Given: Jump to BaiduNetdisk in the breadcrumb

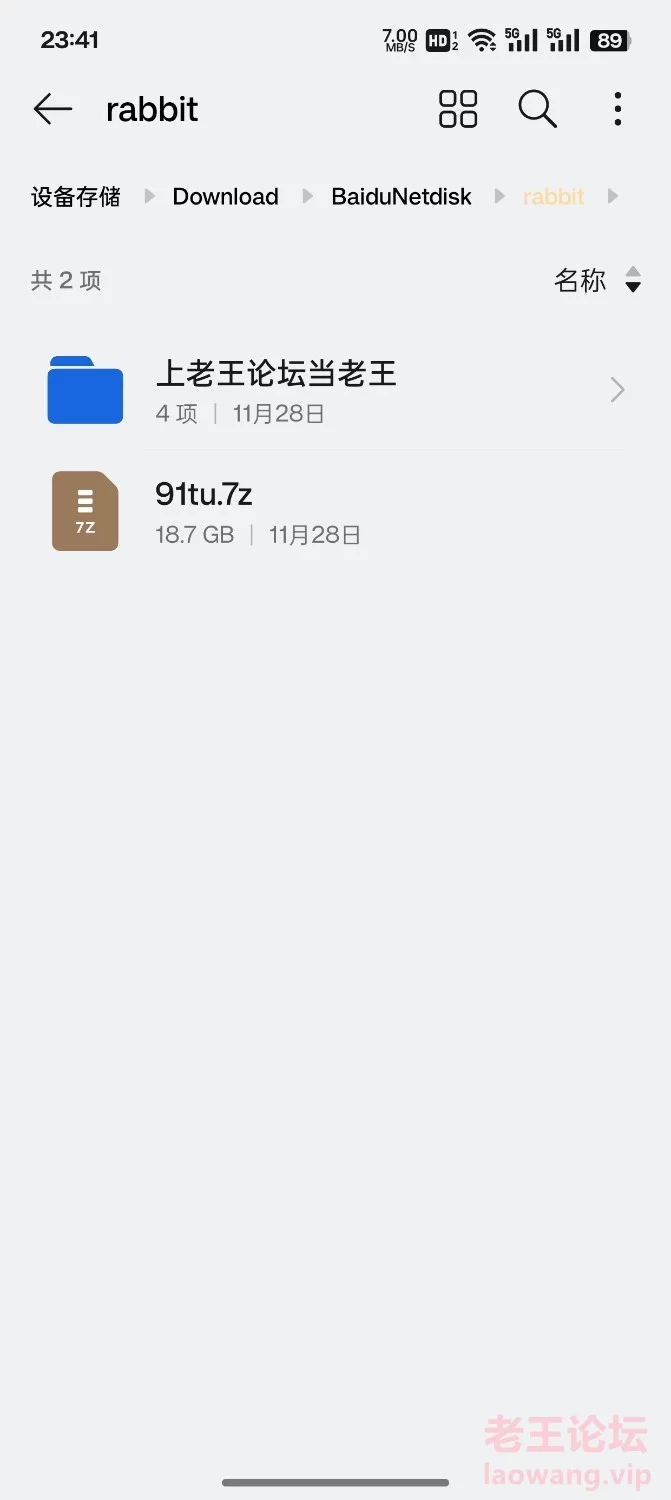Looking at the screenshot, I should pos(401,196).
